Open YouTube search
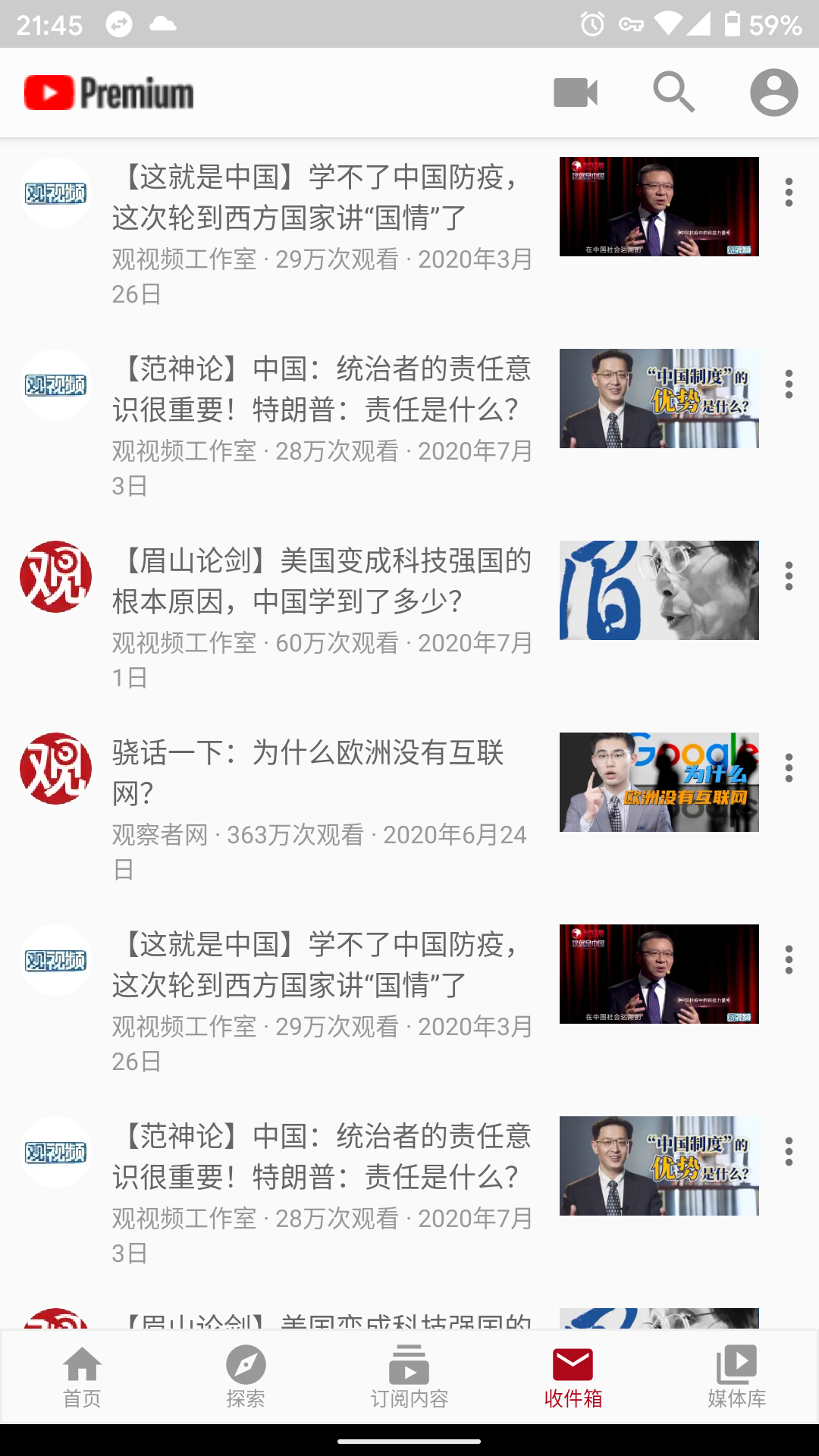 click(x=673, y=93)
